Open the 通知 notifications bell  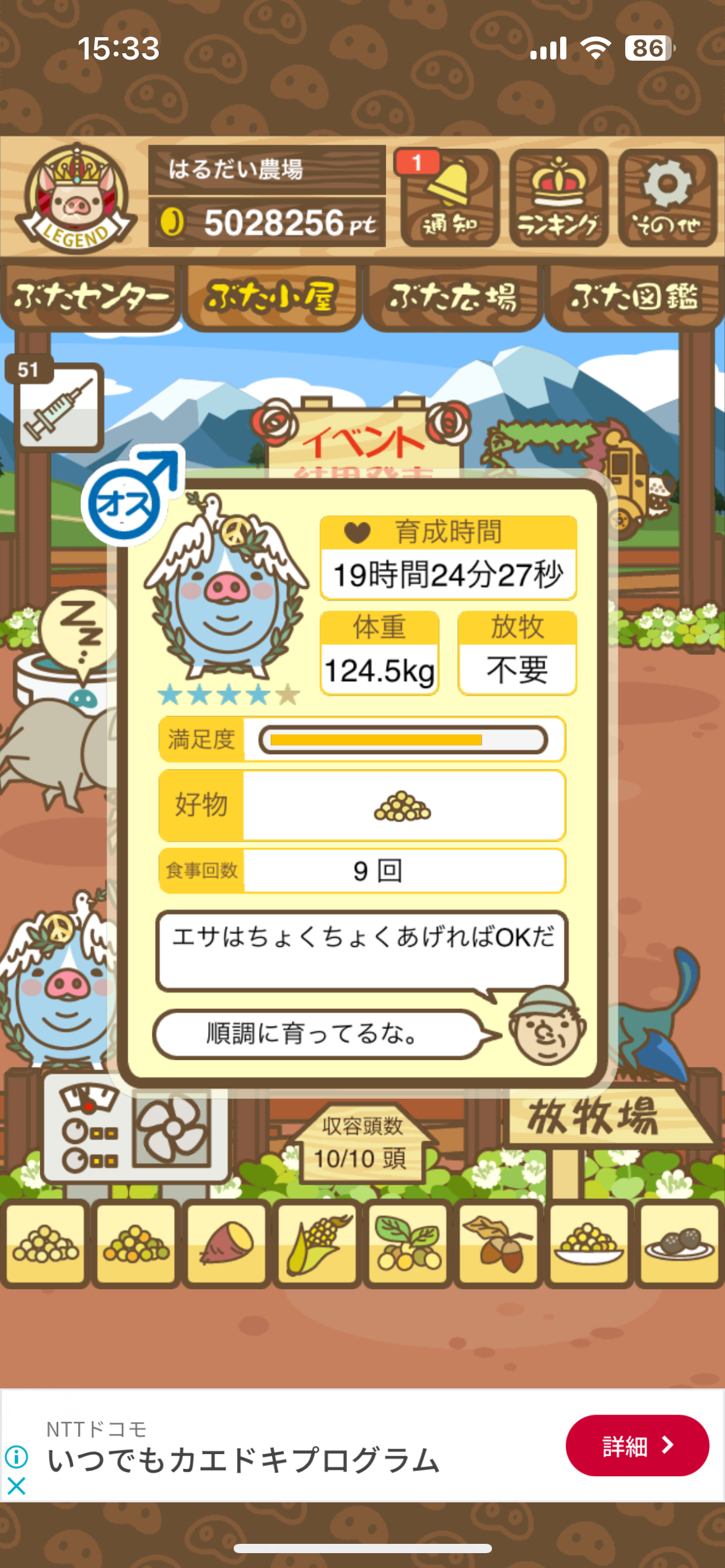click(450, 198)
